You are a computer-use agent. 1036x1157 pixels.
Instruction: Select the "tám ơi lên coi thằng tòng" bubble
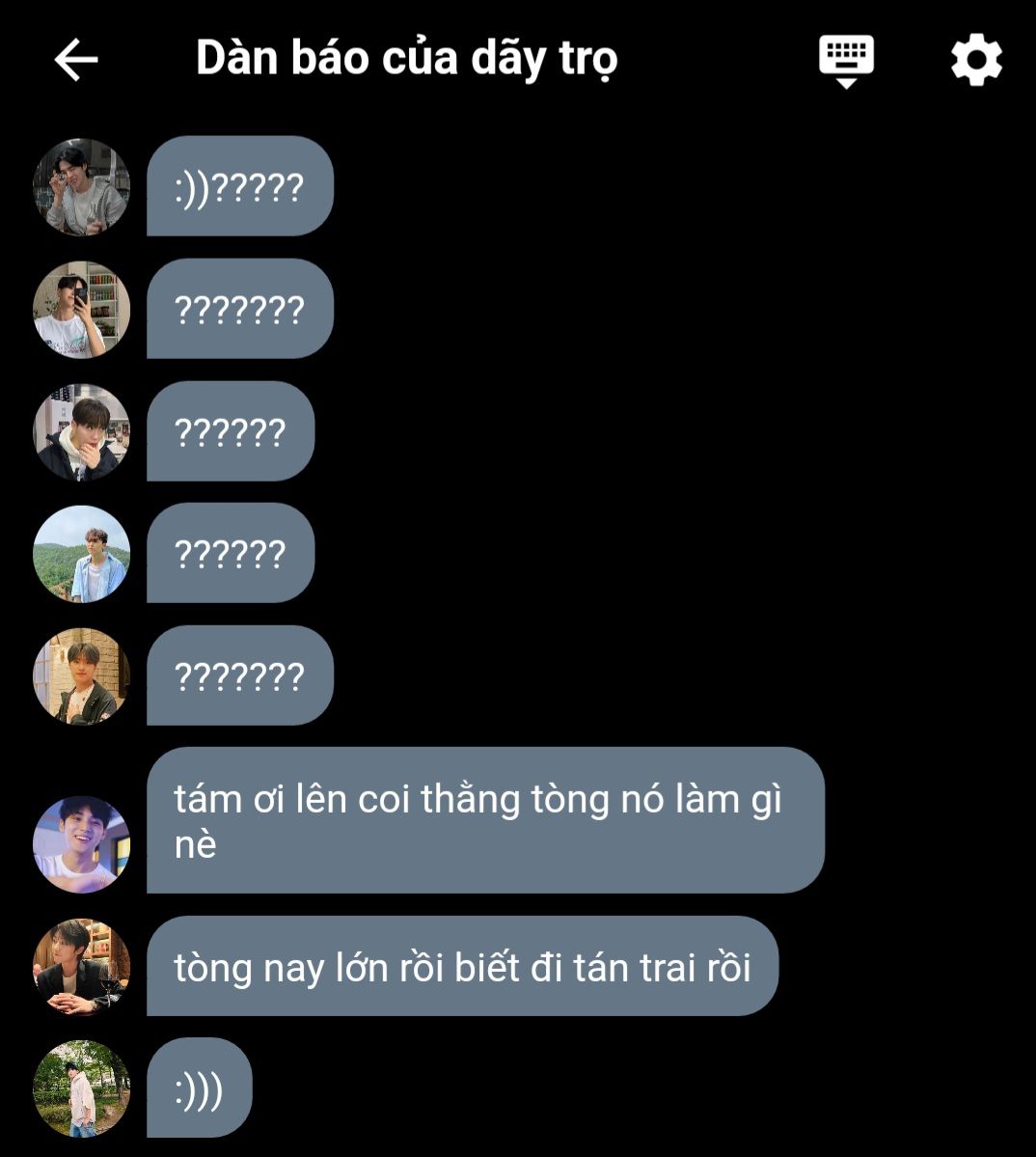485,820
